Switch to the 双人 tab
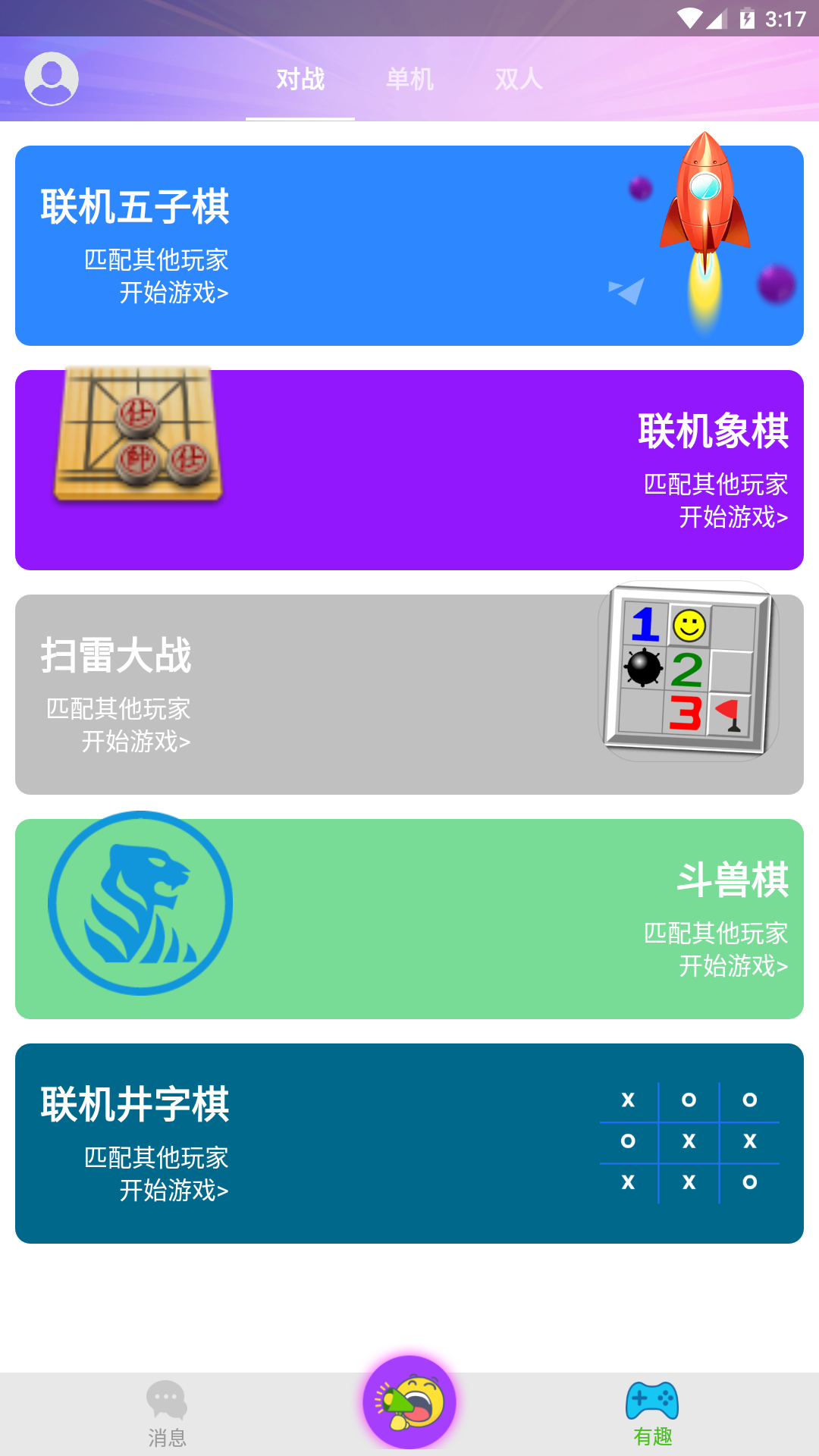 click(519, 77)
